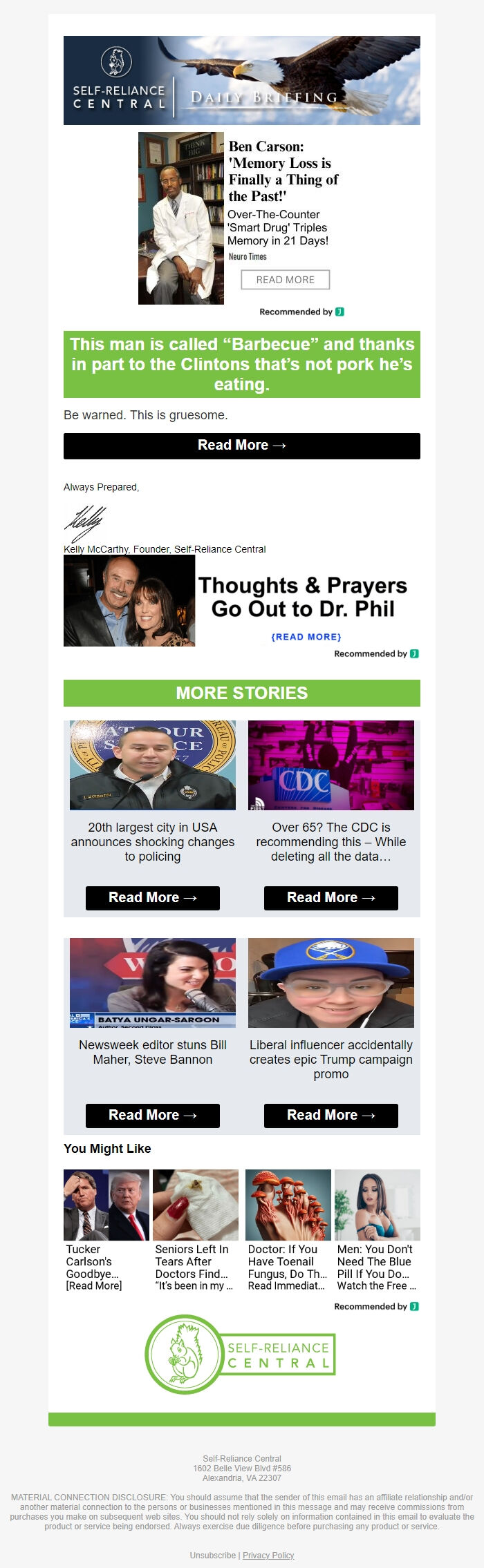Open Read More under the Barbecue headline

click(x=242, y=446)
